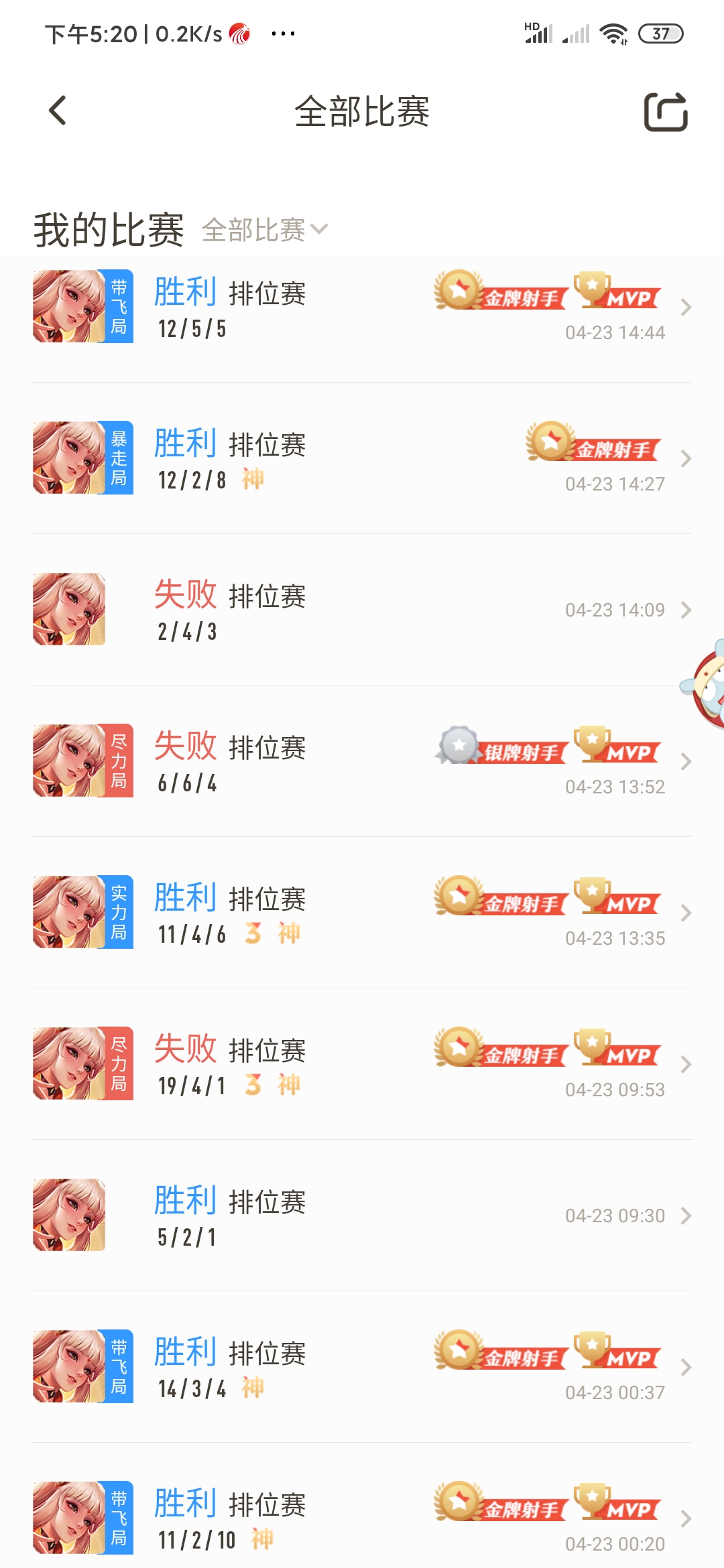View the 11/4/6 victory at 13:35

pos(362,913)
